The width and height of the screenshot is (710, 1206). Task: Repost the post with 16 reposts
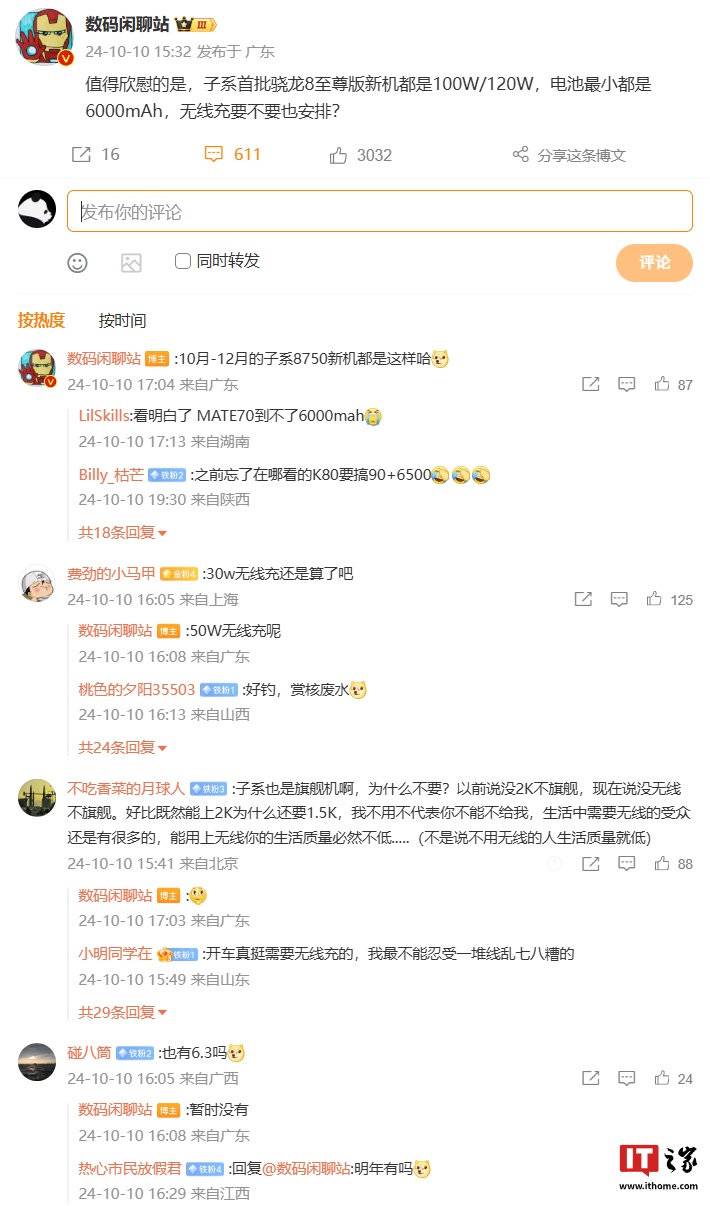pyautogui.click(x=82, y=155)
